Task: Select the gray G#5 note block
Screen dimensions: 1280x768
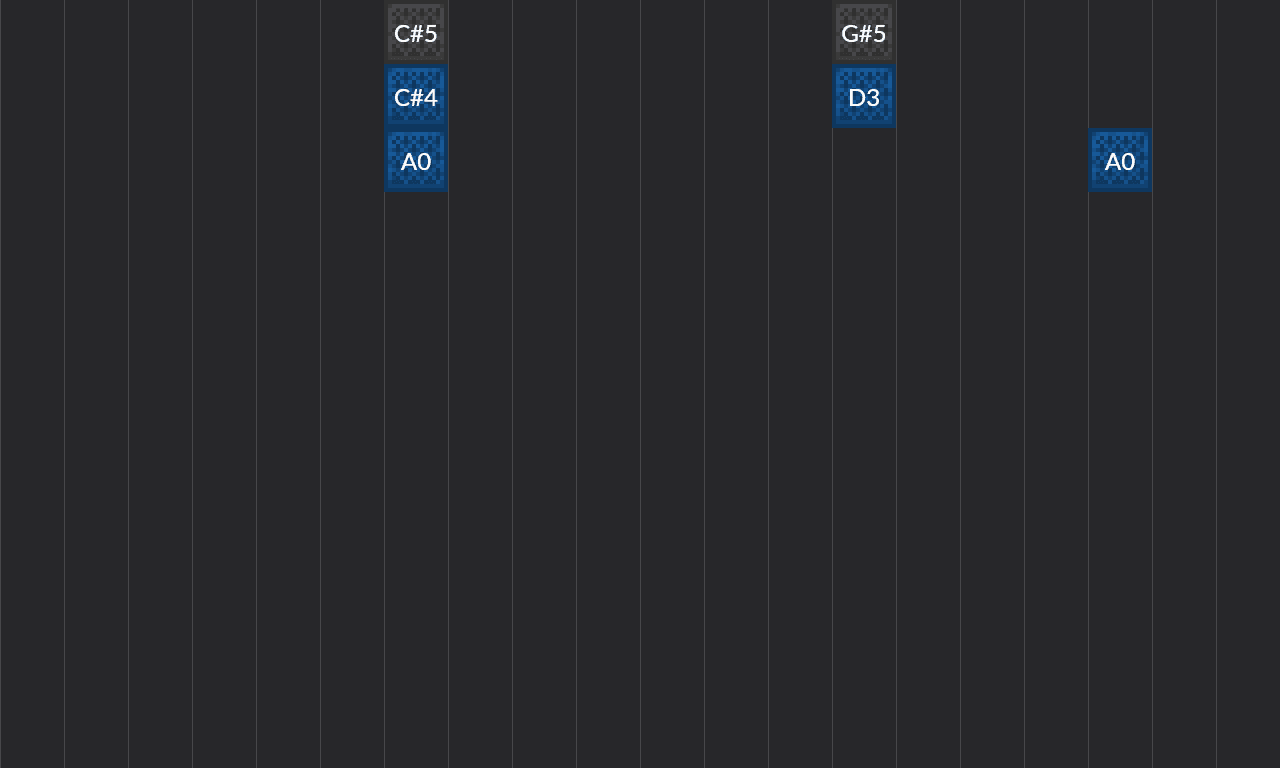Action: tap(864, 33)
